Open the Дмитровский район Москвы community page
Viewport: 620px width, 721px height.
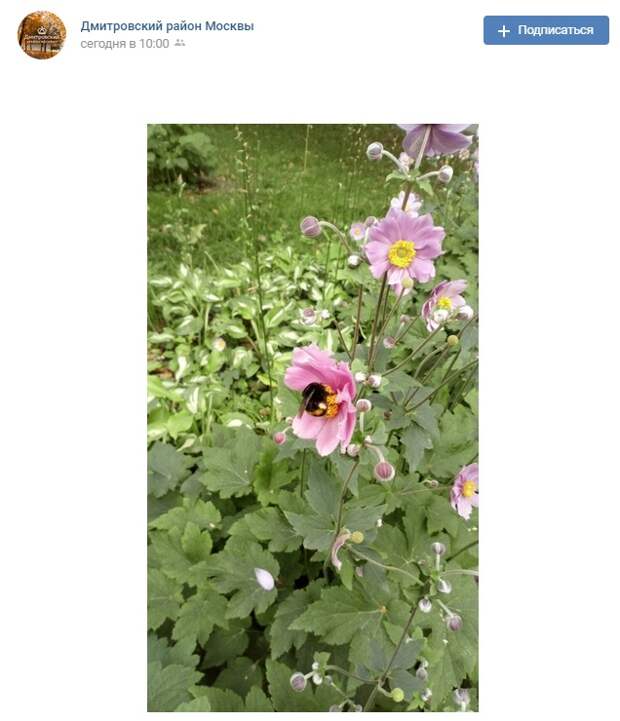click(167, 26)
